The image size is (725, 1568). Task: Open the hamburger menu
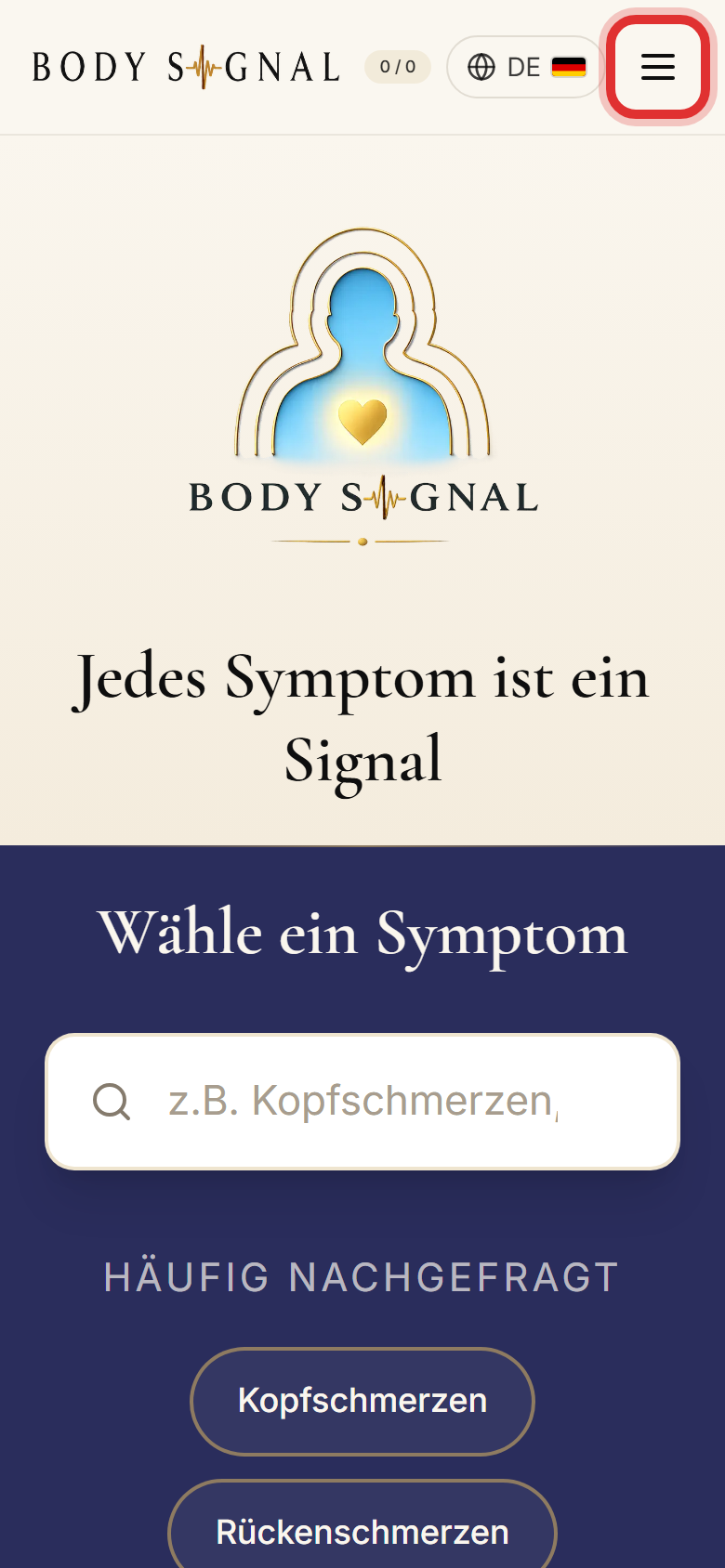coord(658,67)
